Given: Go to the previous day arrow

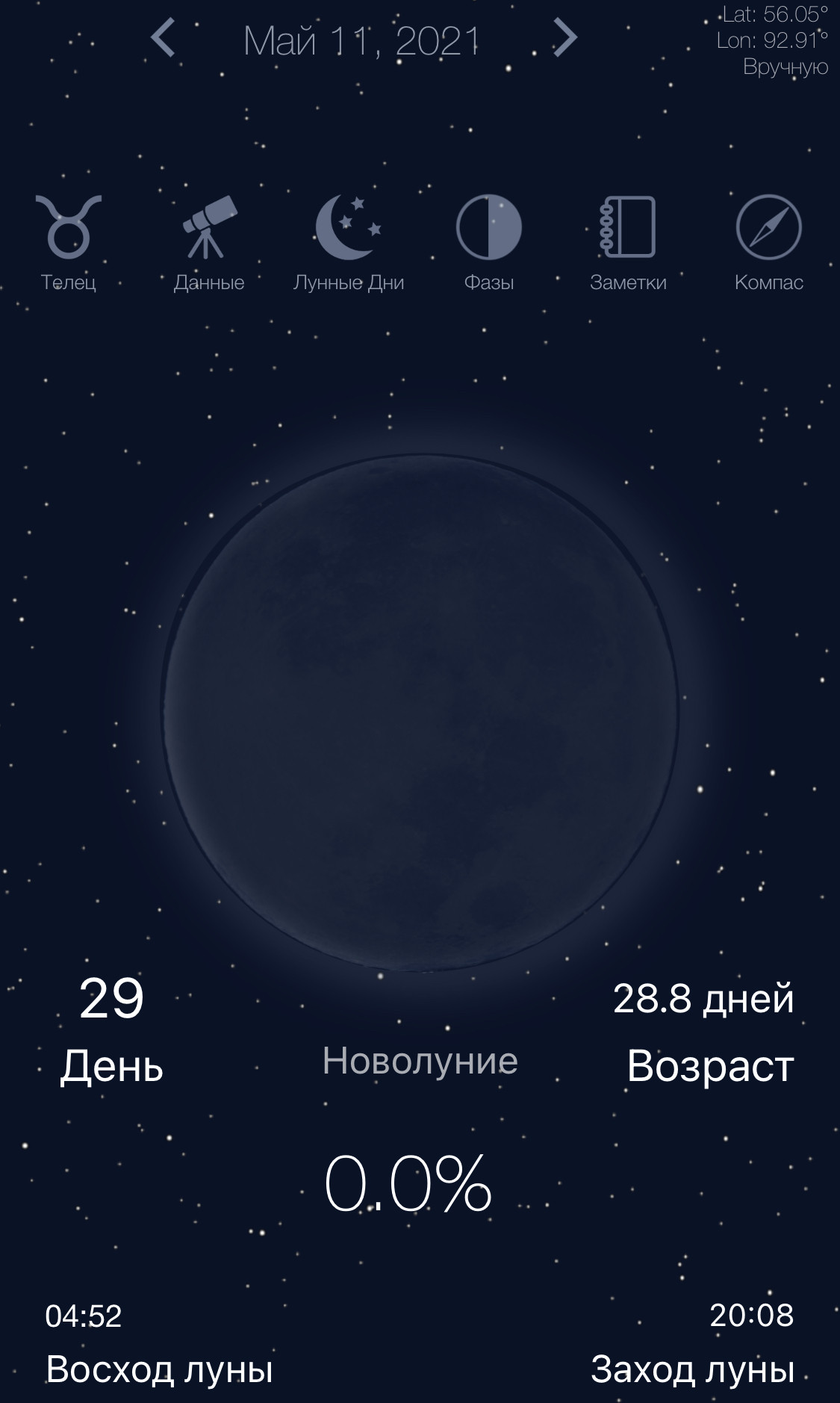Looking at the screenshot, I should point(163,38).
